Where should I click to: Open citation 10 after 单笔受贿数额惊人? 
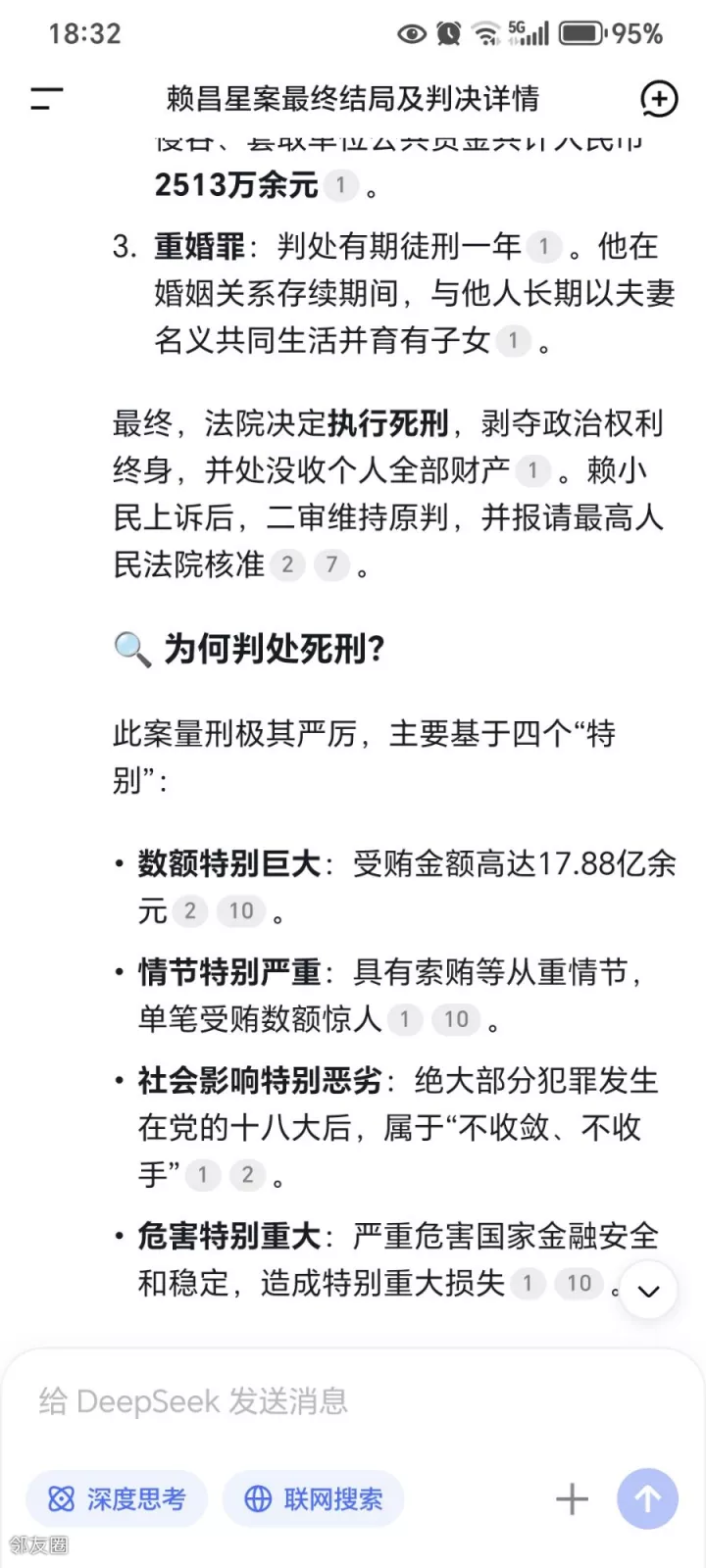click(x=456, y=1019)
